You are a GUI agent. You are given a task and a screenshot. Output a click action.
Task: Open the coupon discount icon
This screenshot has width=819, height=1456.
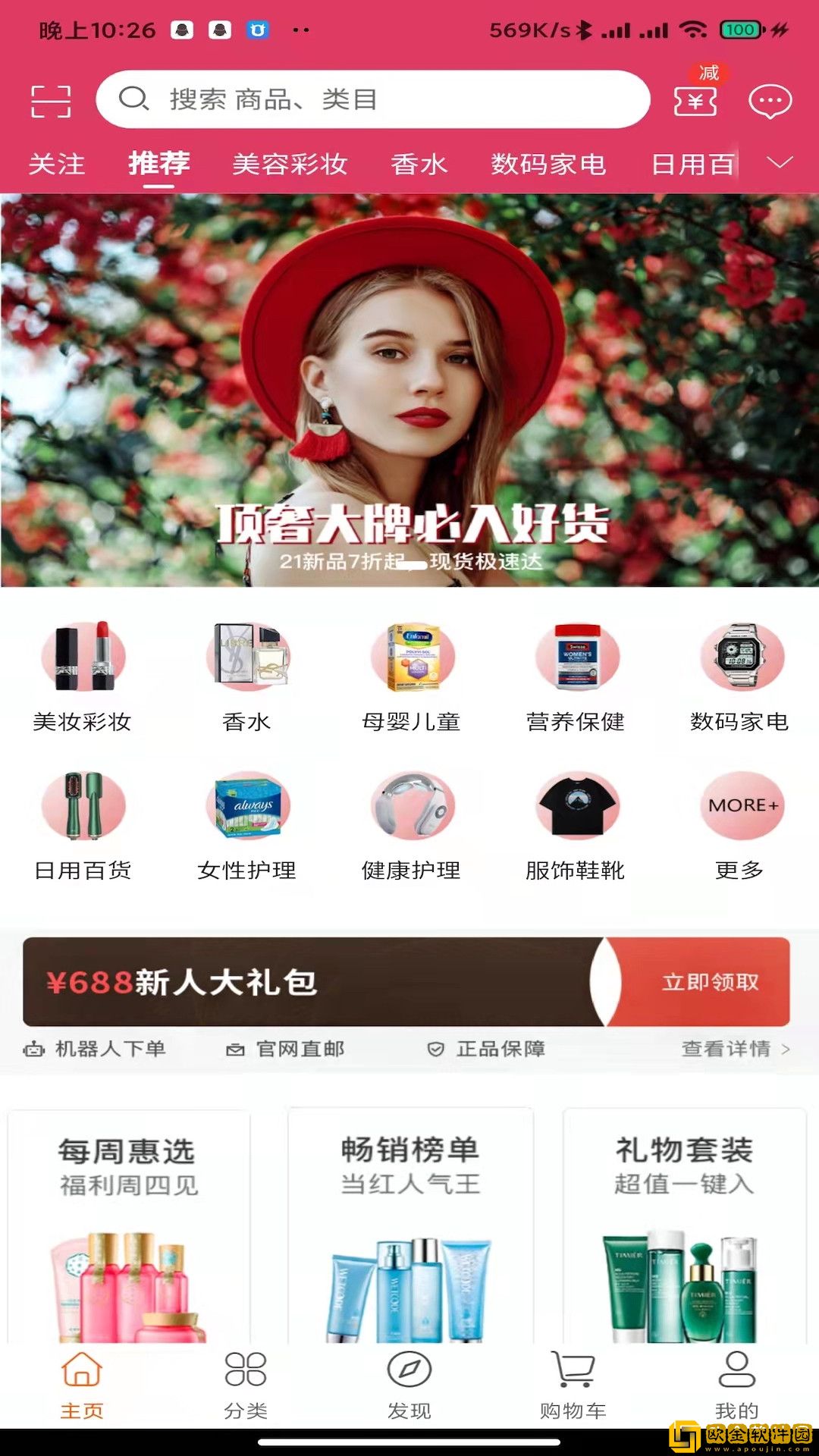[695, 99]
